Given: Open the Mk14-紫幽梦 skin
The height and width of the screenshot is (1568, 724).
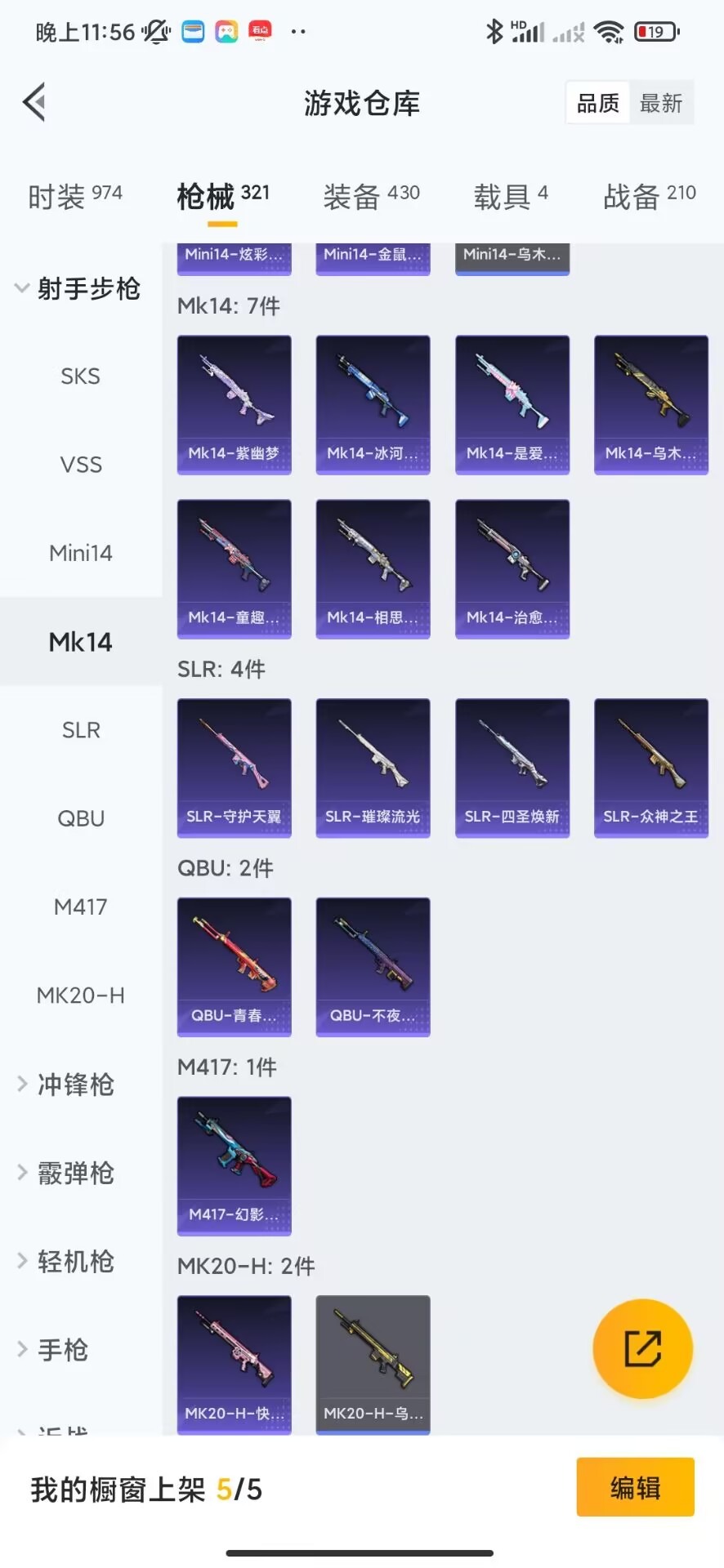Looking at the screenshot, I should (235, 404).
